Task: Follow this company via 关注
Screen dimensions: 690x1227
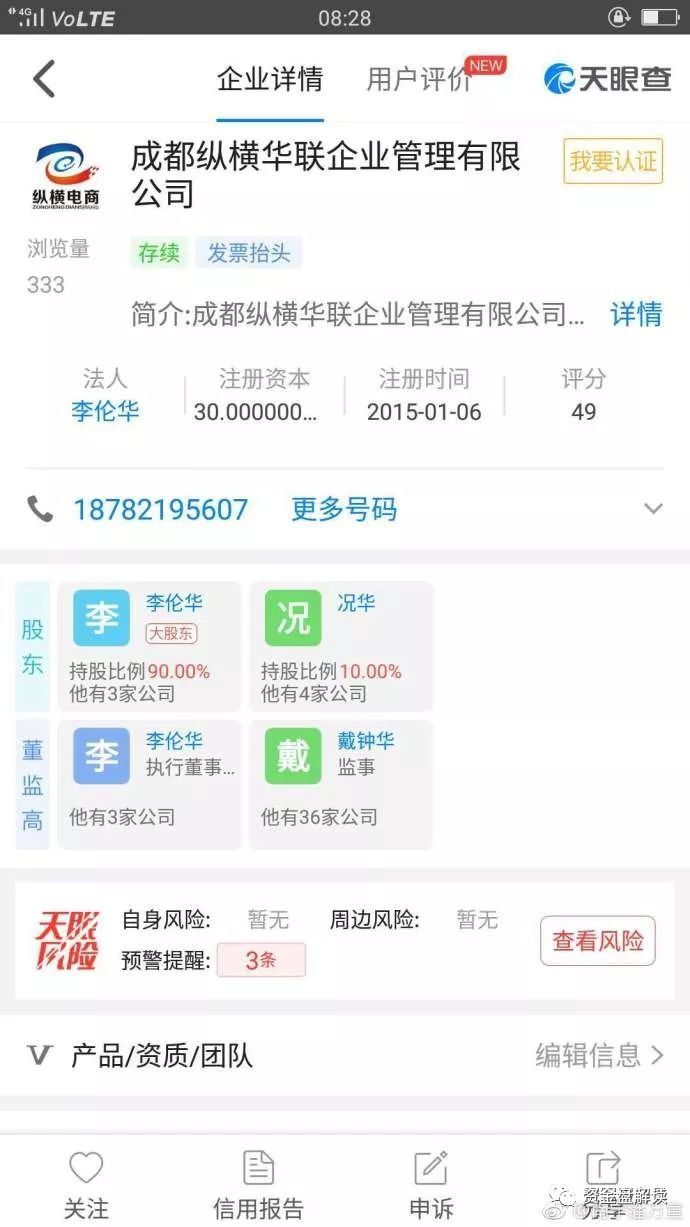Action: [86, 1185]
